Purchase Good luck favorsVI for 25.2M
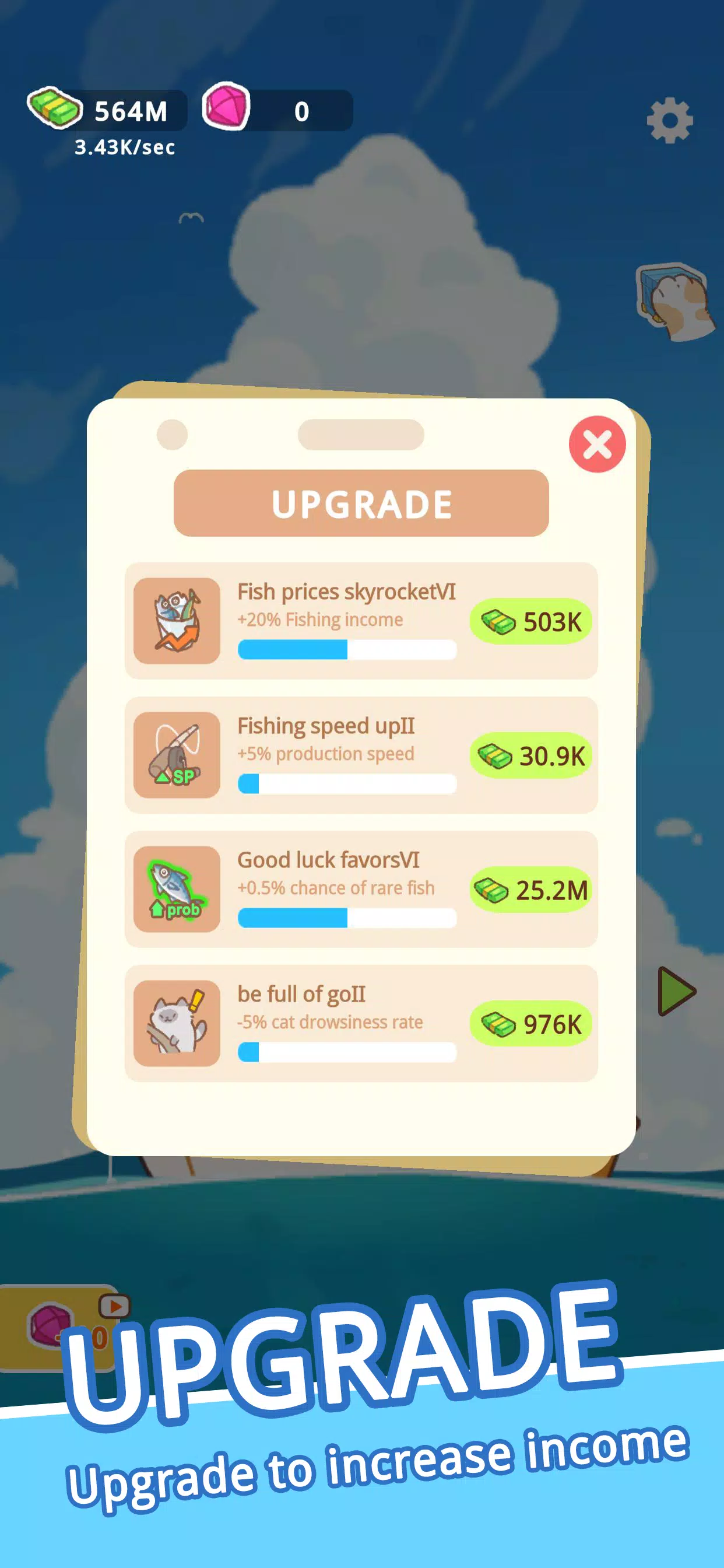The image size is (724, 1568). (530, 890)
